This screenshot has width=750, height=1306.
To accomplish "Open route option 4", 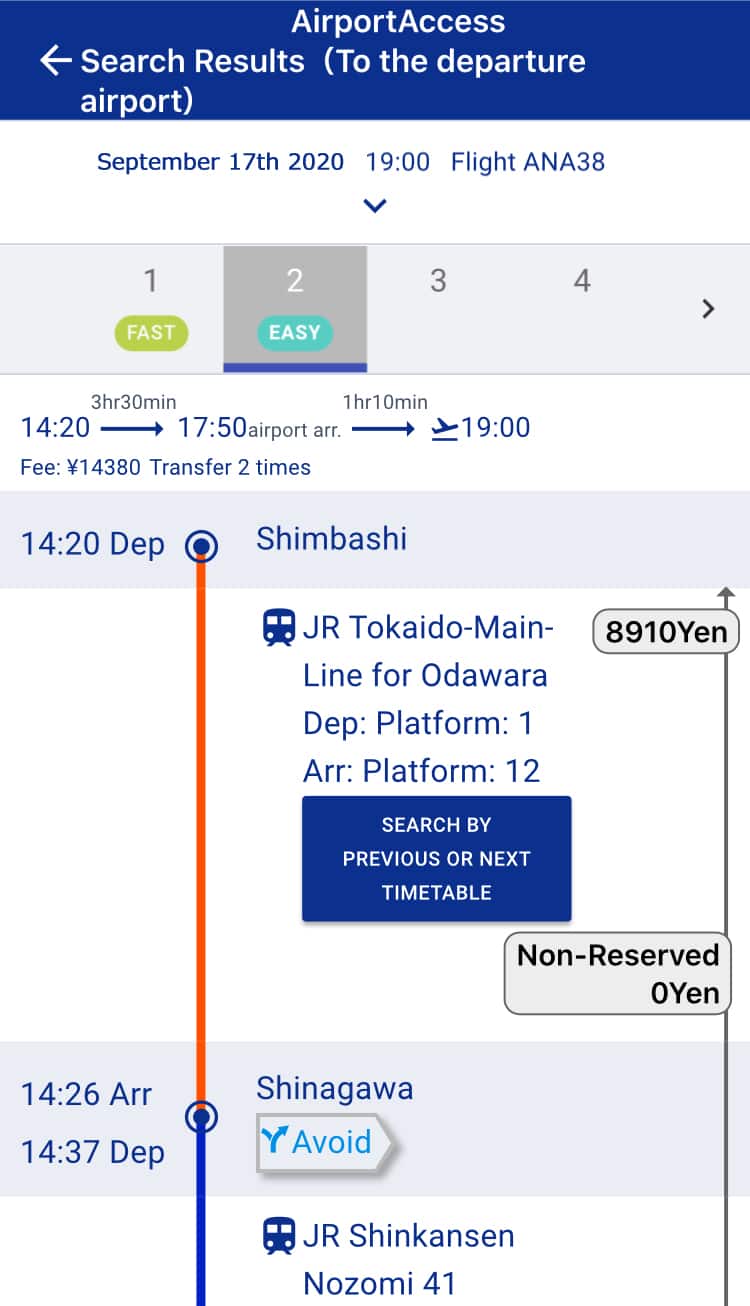I will click(582, 282).
